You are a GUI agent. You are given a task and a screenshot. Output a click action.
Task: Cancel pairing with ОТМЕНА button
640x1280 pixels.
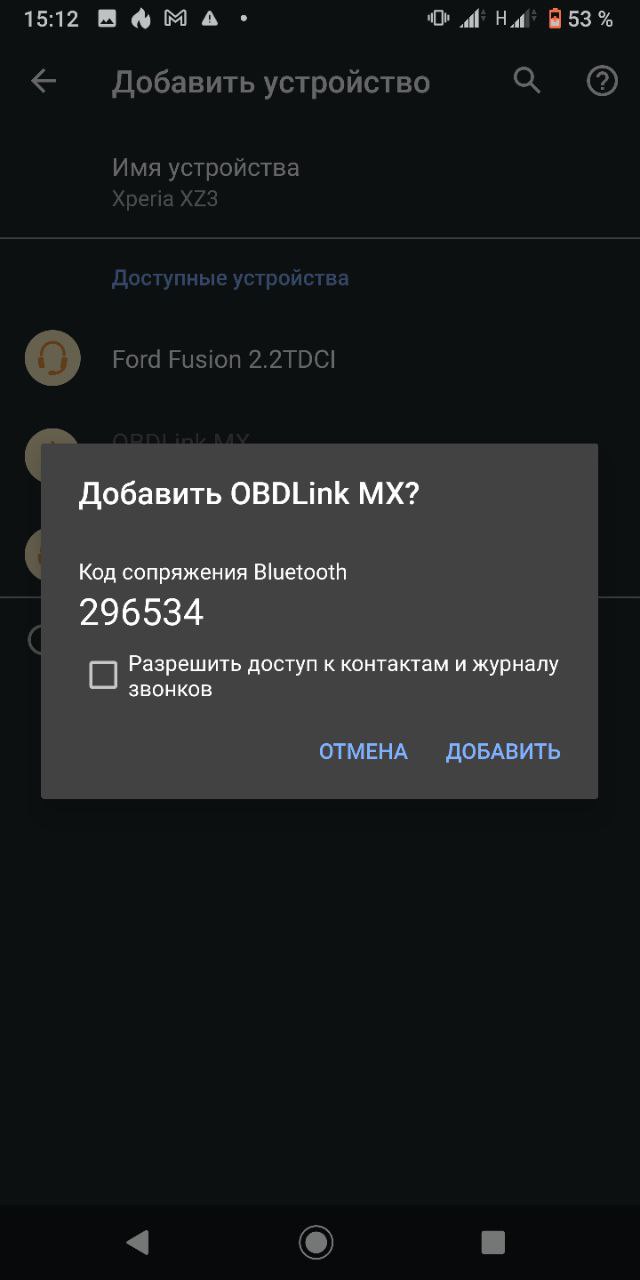[x=363, y=751]
